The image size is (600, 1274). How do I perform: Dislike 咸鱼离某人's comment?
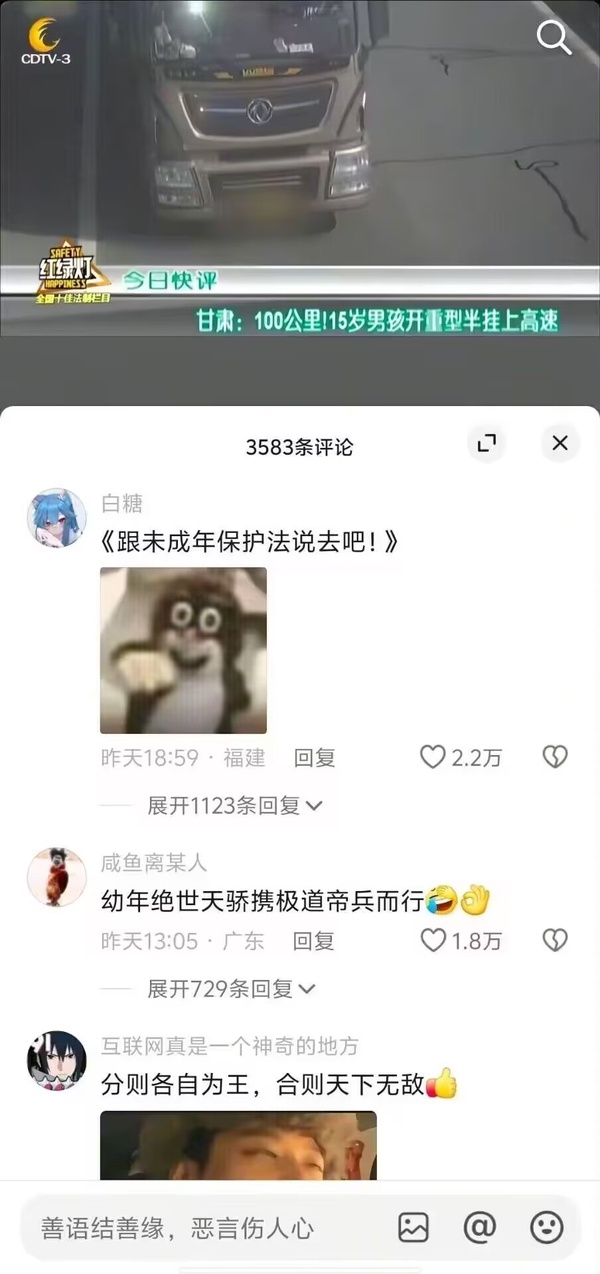point(555,940)
